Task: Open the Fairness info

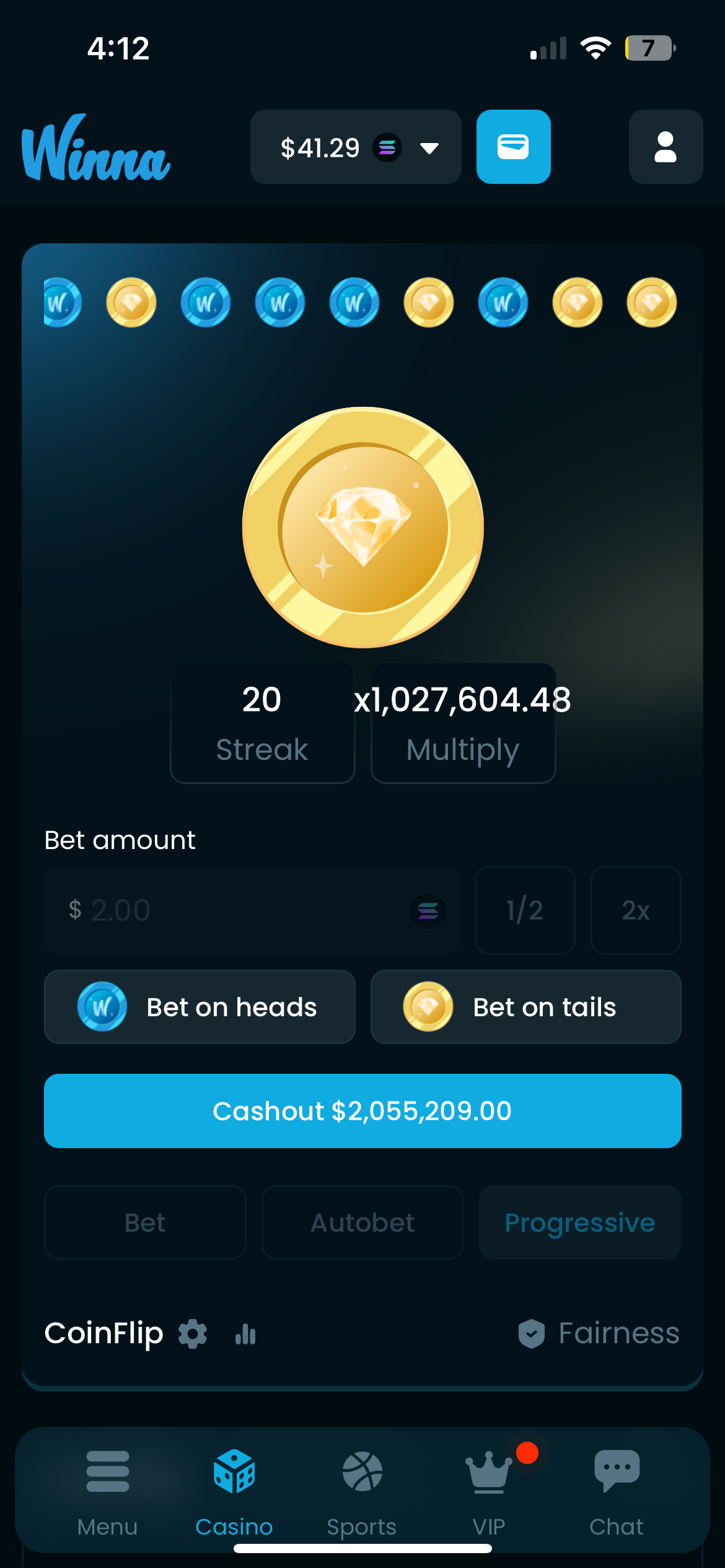Action: [599, 1333]
